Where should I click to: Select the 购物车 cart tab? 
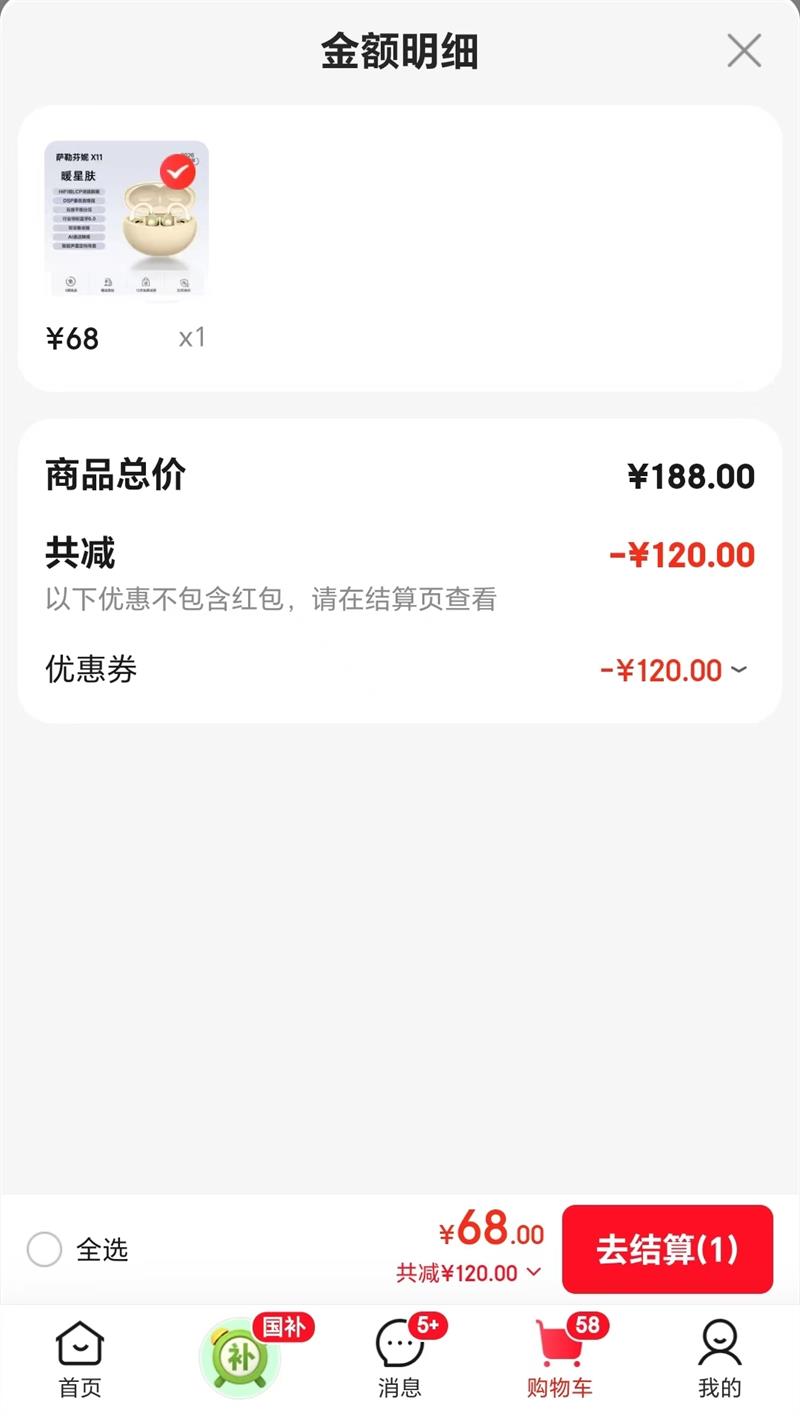click(560, 1358)
